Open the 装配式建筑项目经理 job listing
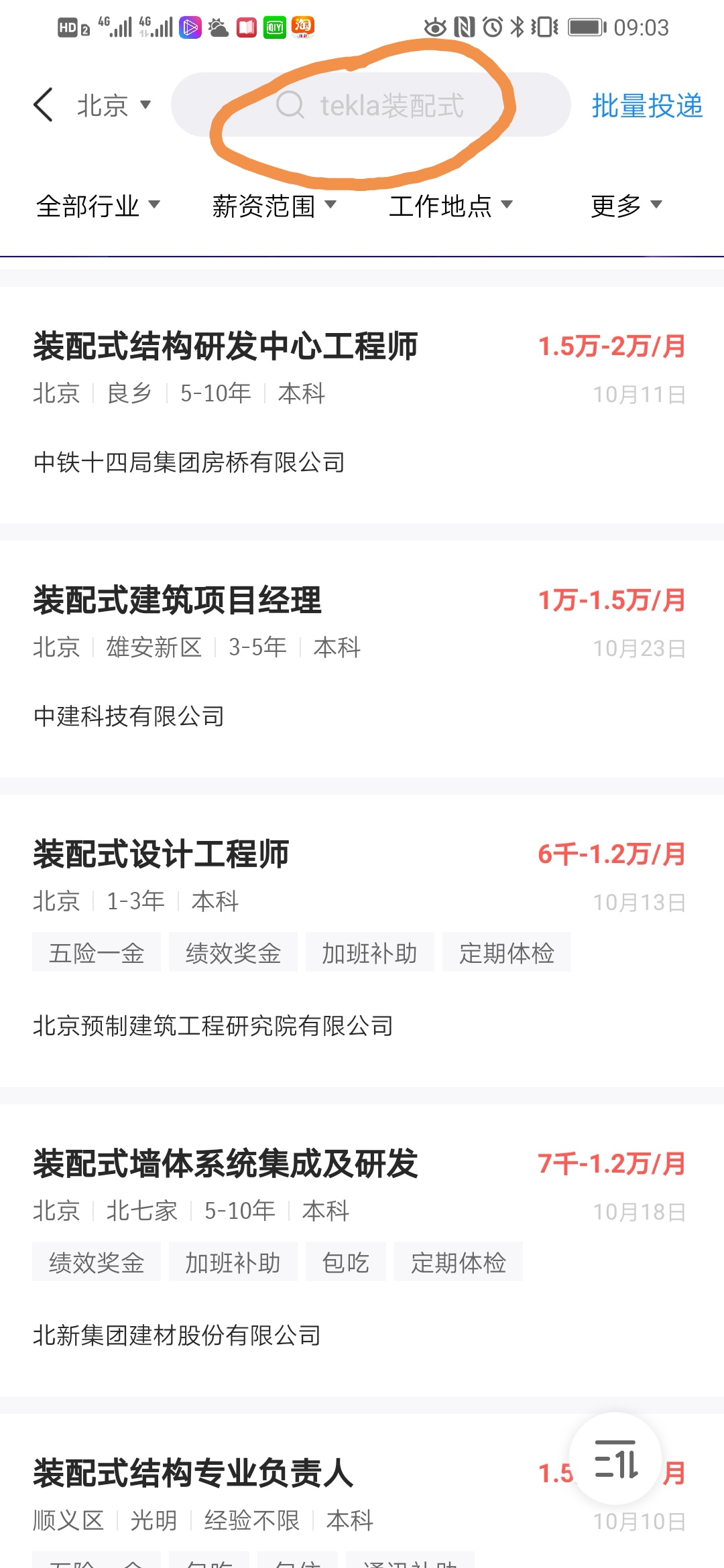724x1568 pixels. [178, 600]
